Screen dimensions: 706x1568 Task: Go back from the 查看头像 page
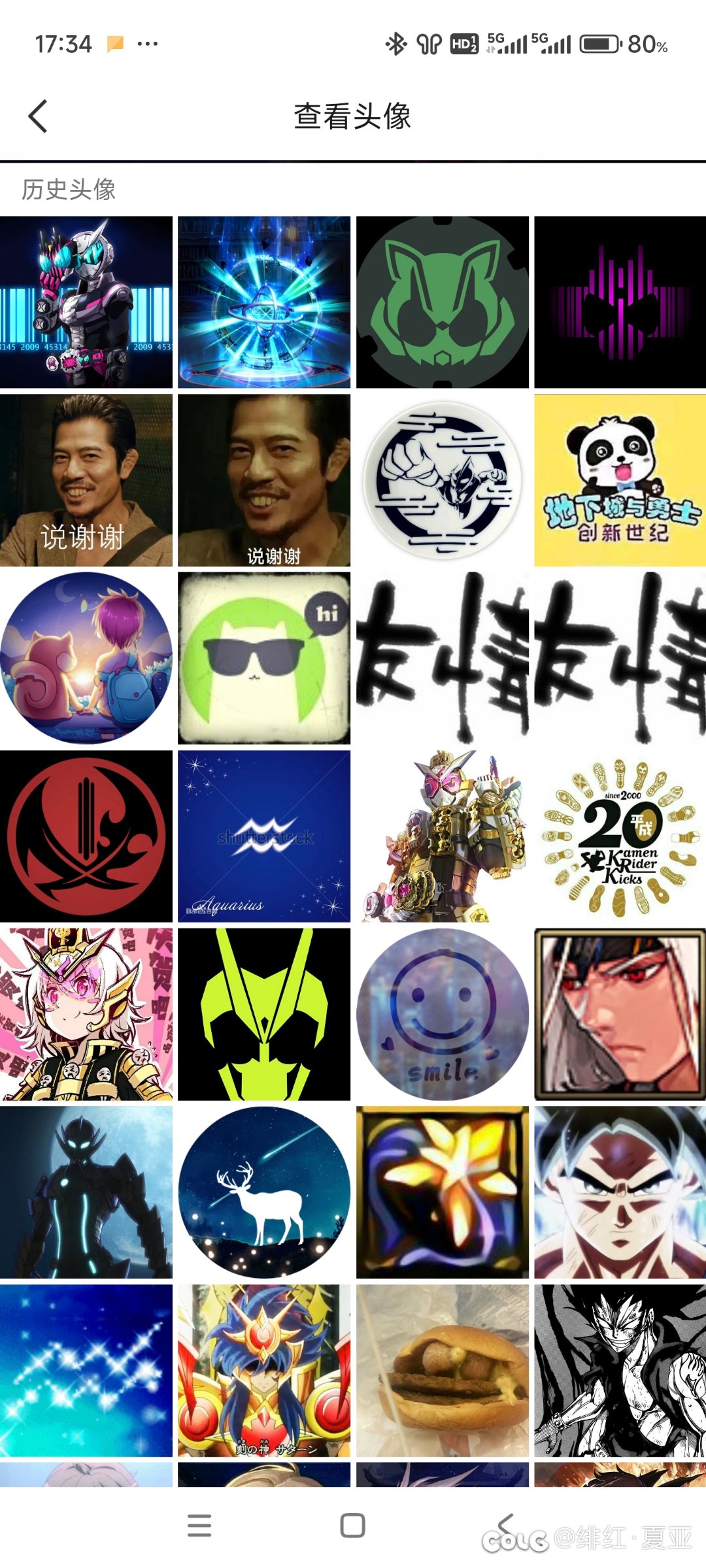38,116
